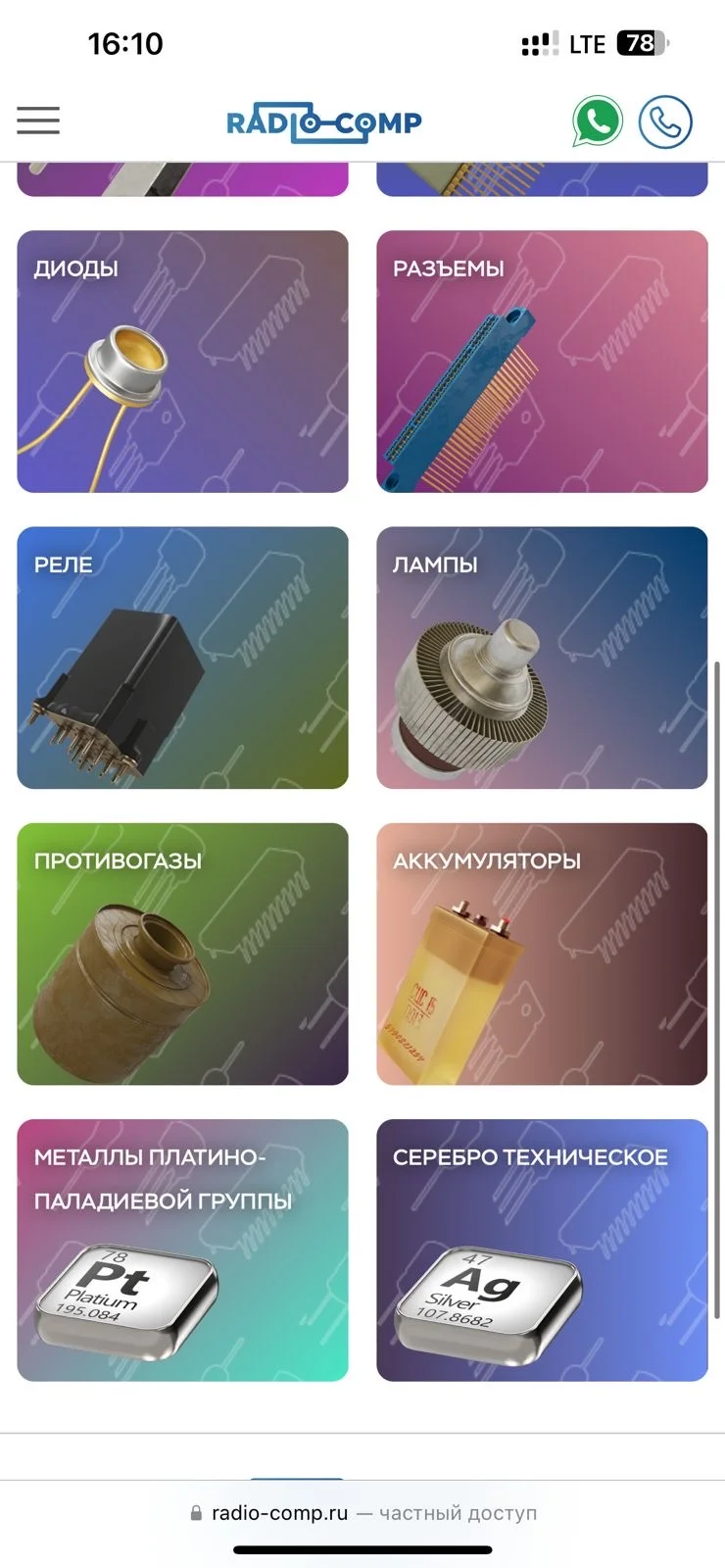Tap the phone call icon

point(665,122)
